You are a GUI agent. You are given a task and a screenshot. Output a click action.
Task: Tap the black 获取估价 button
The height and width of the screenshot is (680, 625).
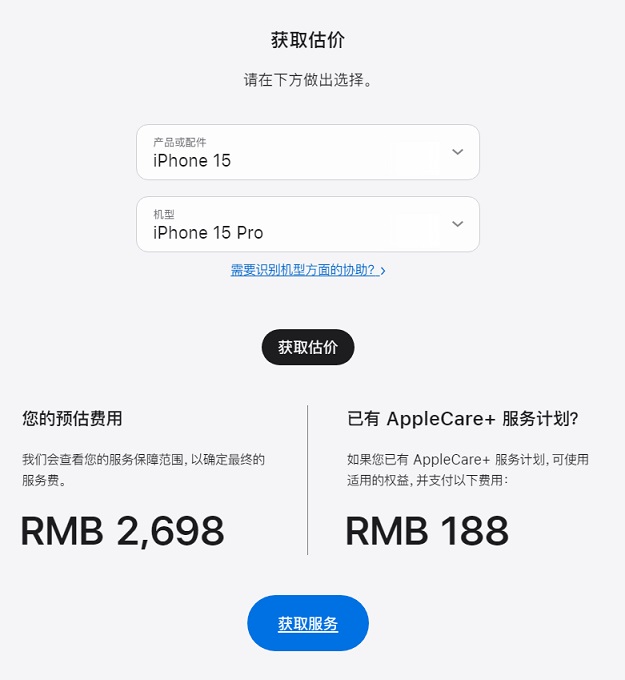307,347
